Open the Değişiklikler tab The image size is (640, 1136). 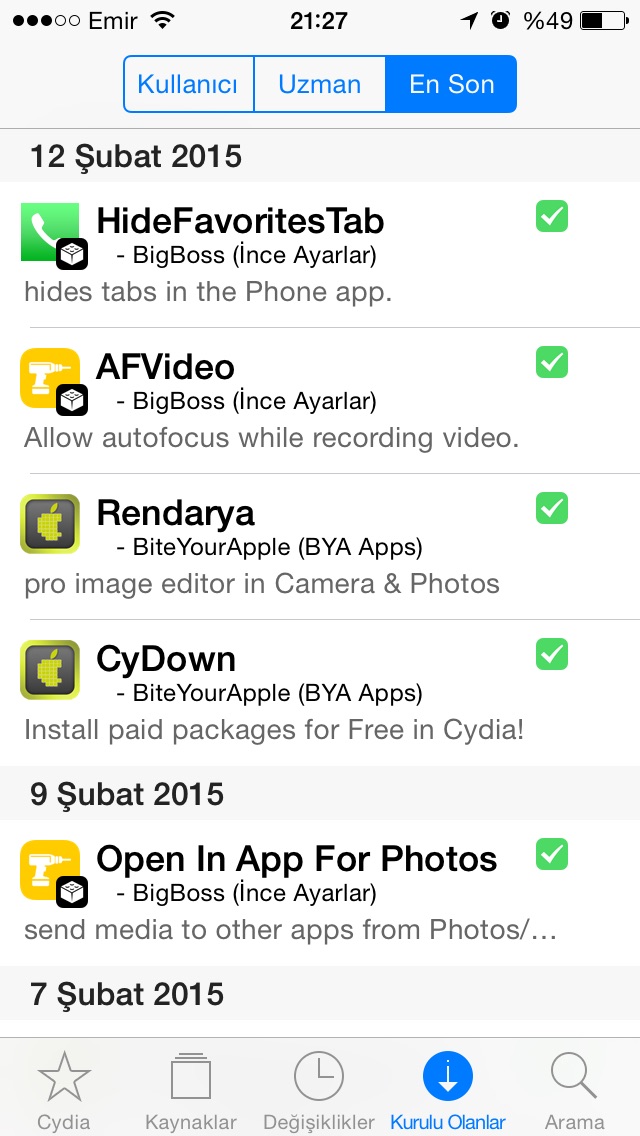click(x=319, y=1089)
